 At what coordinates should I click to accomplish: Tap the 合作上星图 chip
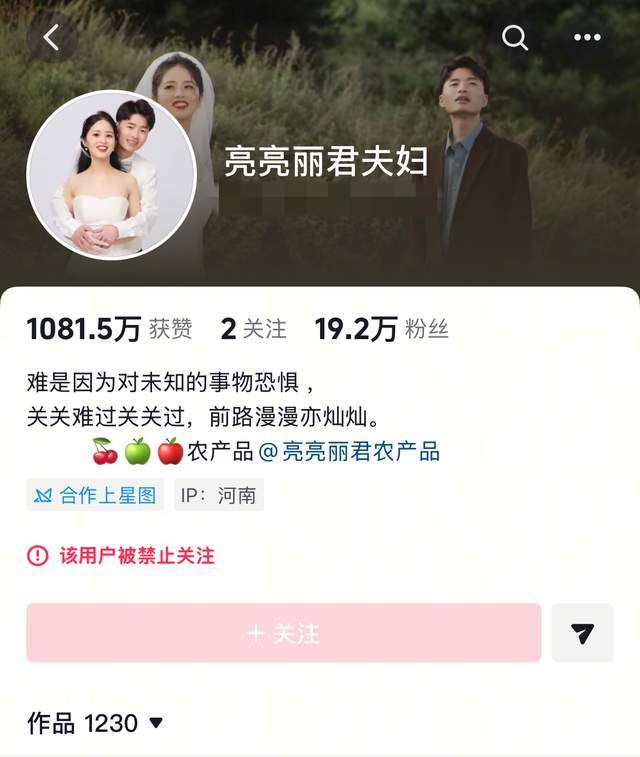click(96, 495)
